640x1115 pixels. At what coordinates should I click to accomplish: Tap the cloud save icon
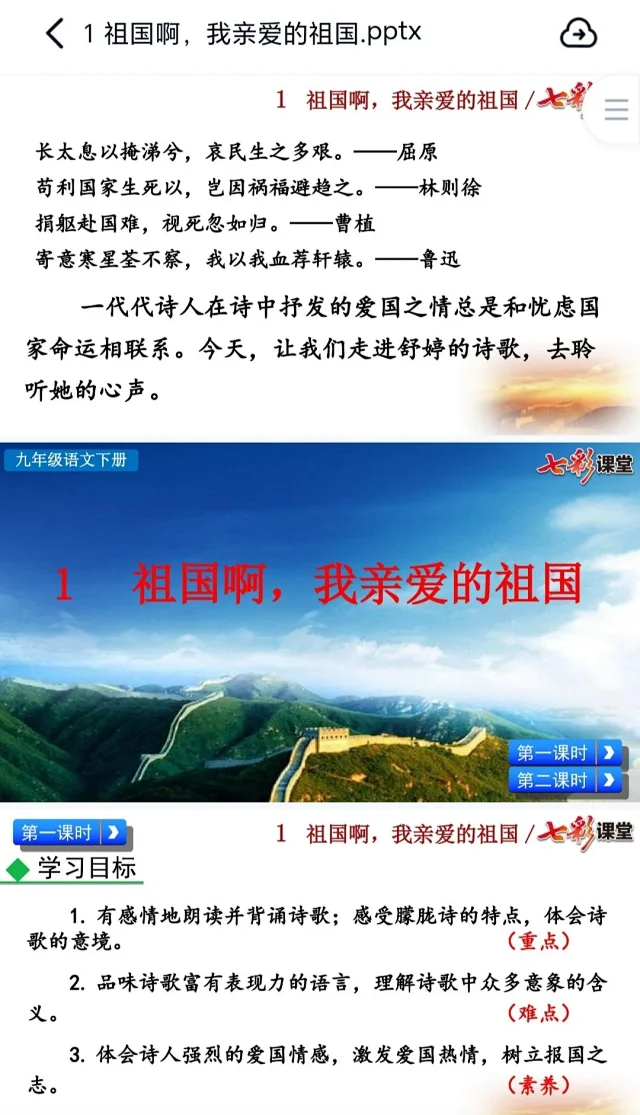[x=578, y=34]
